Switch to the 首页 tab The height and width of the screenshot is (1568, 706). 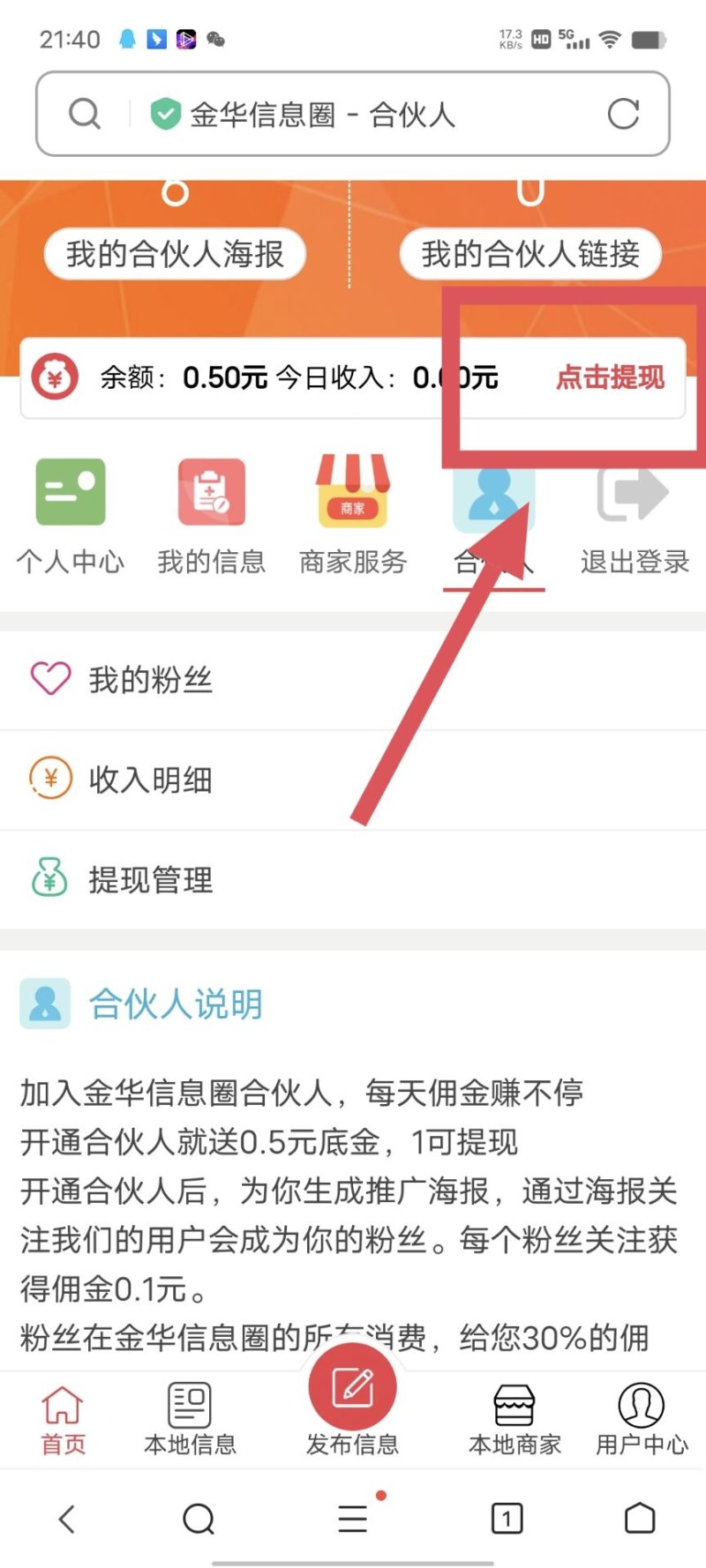(64, 1418)
